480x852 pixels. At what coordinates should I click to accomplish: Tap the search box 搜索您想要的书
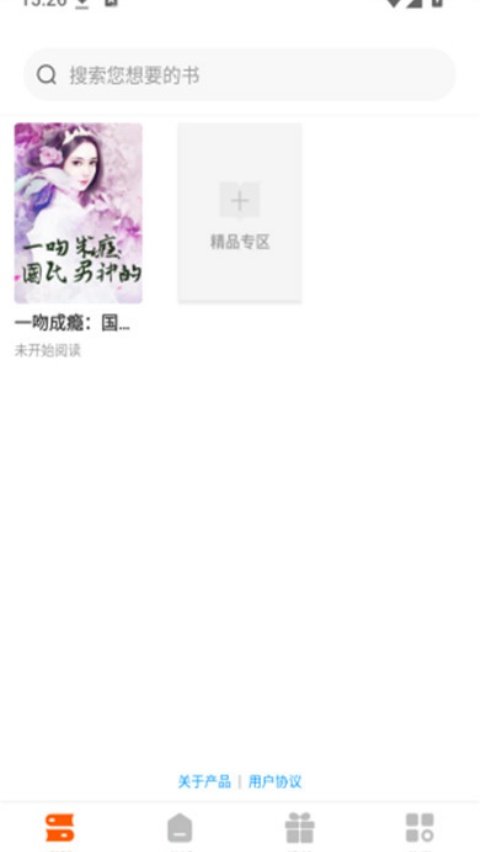point(239,75)
